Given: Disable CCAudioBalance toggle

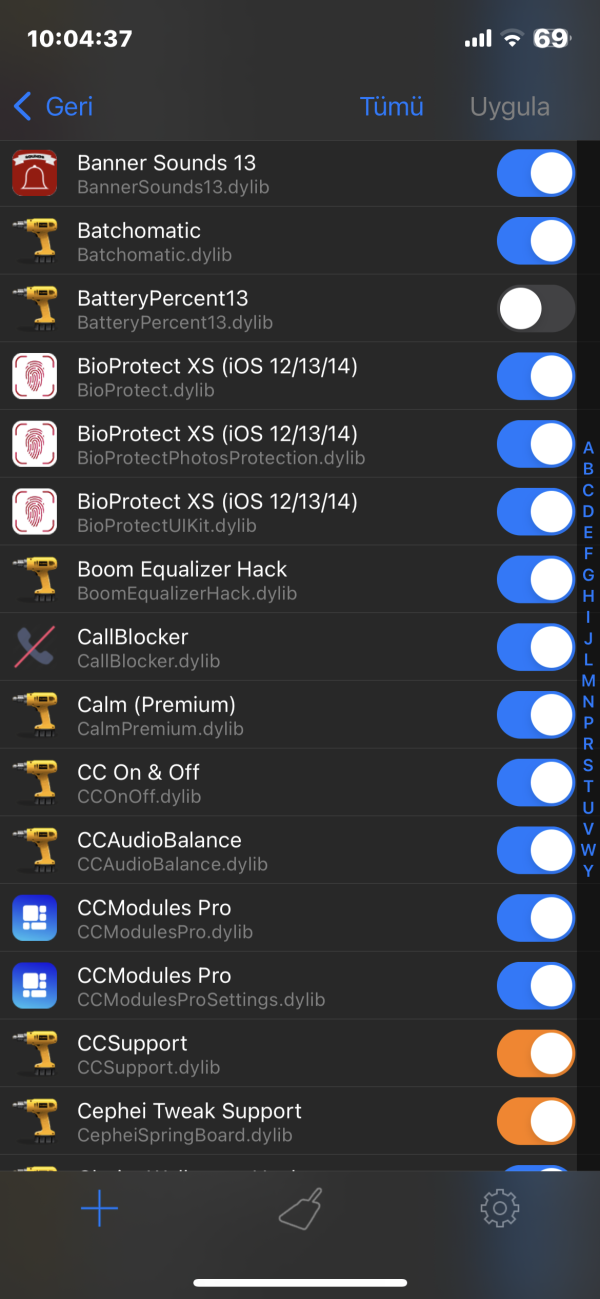Looking at the screenshot, I should (x=535, y=851).
